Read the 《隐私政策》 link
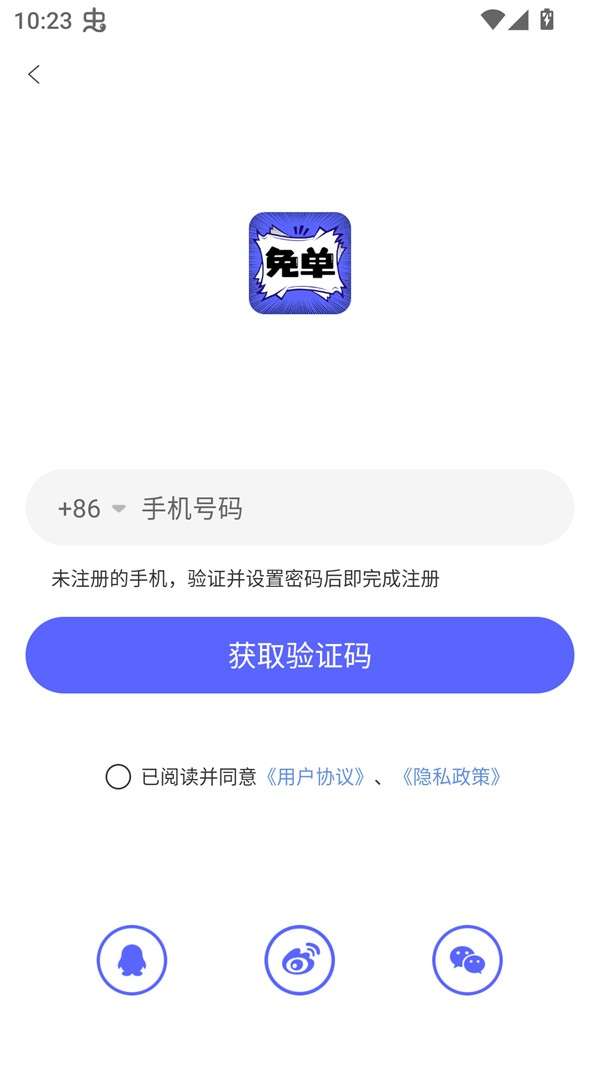Viewport: 600px width, 1066px height. point(450,777)
